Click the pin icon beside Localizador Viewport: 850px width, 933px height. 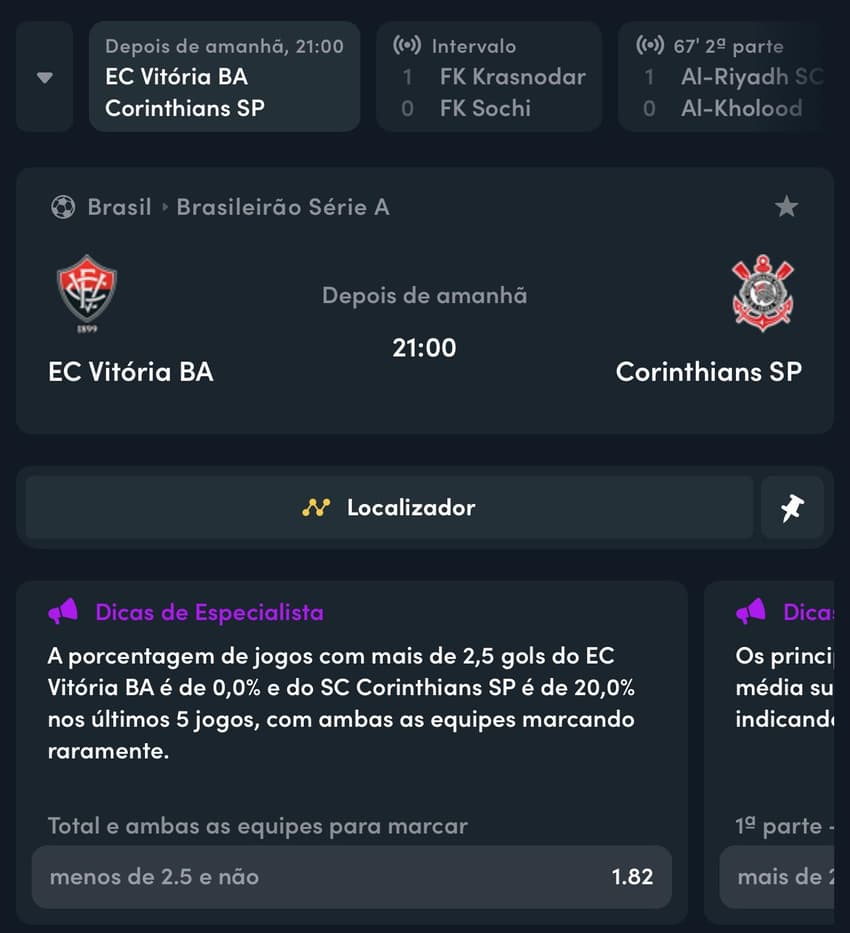pyautogui.click(x=793, y=507)
